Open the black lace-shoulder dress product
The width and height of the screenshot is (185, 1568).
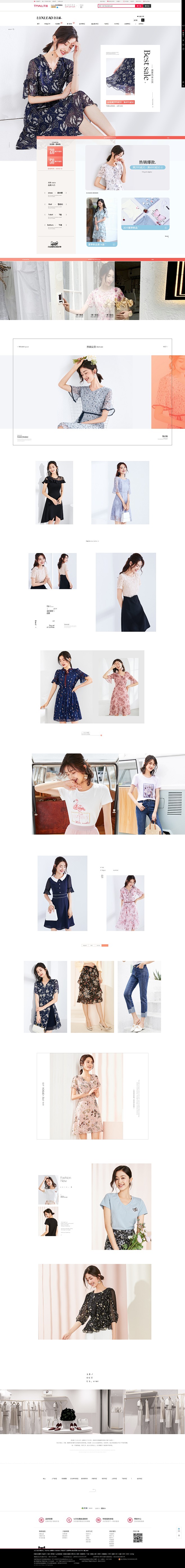[54, 493]
